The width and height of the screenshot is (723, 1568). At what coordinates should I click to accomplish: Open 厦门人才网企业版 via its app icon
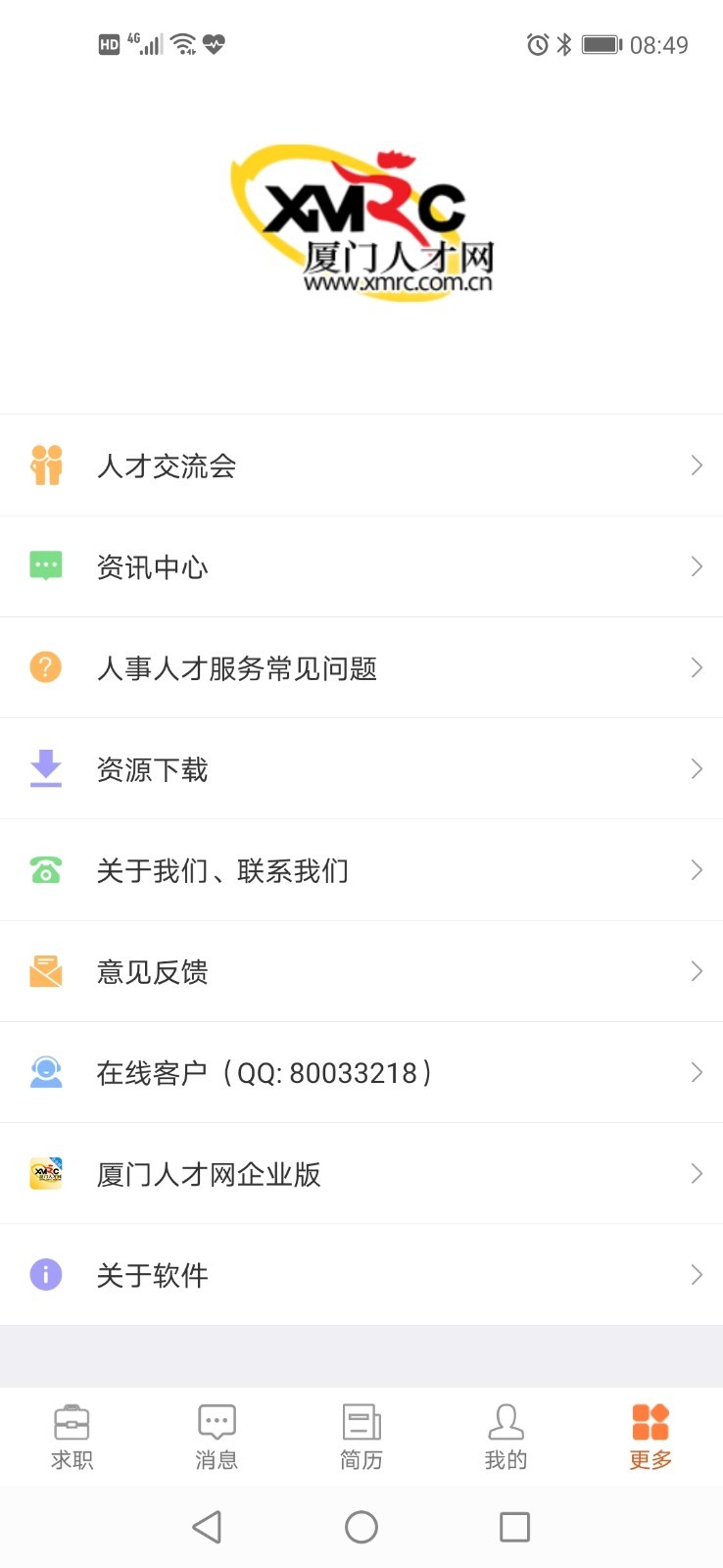click(x=46, y=1173)
